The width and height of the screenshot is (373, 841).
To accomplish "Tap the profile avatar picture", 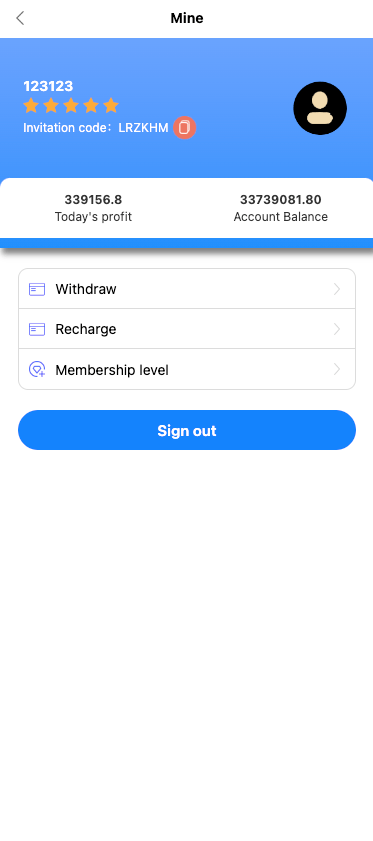I will [320, 108].
